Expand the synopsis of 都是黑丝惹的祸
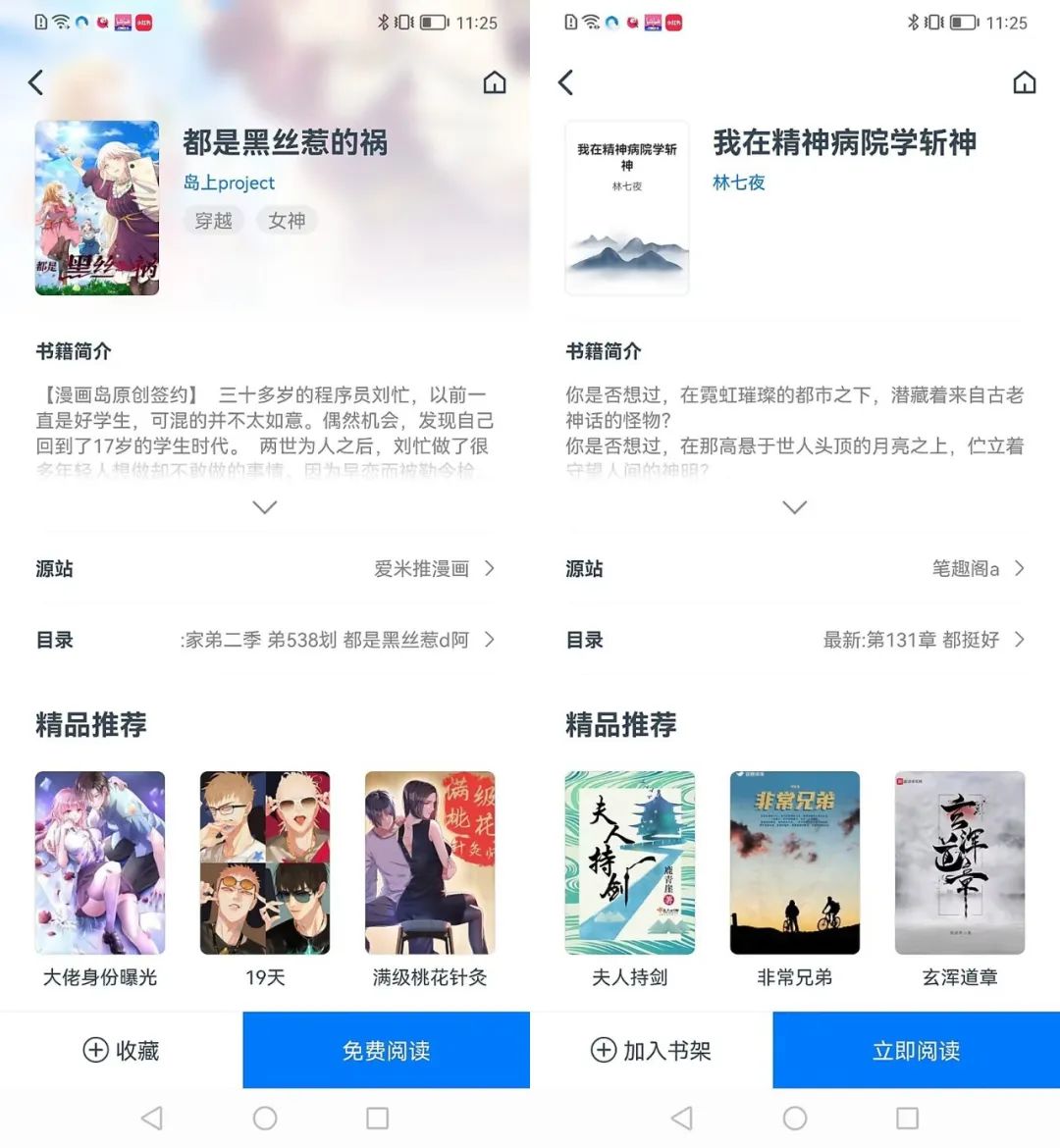1060x1148 pixels. click(265, 506)
